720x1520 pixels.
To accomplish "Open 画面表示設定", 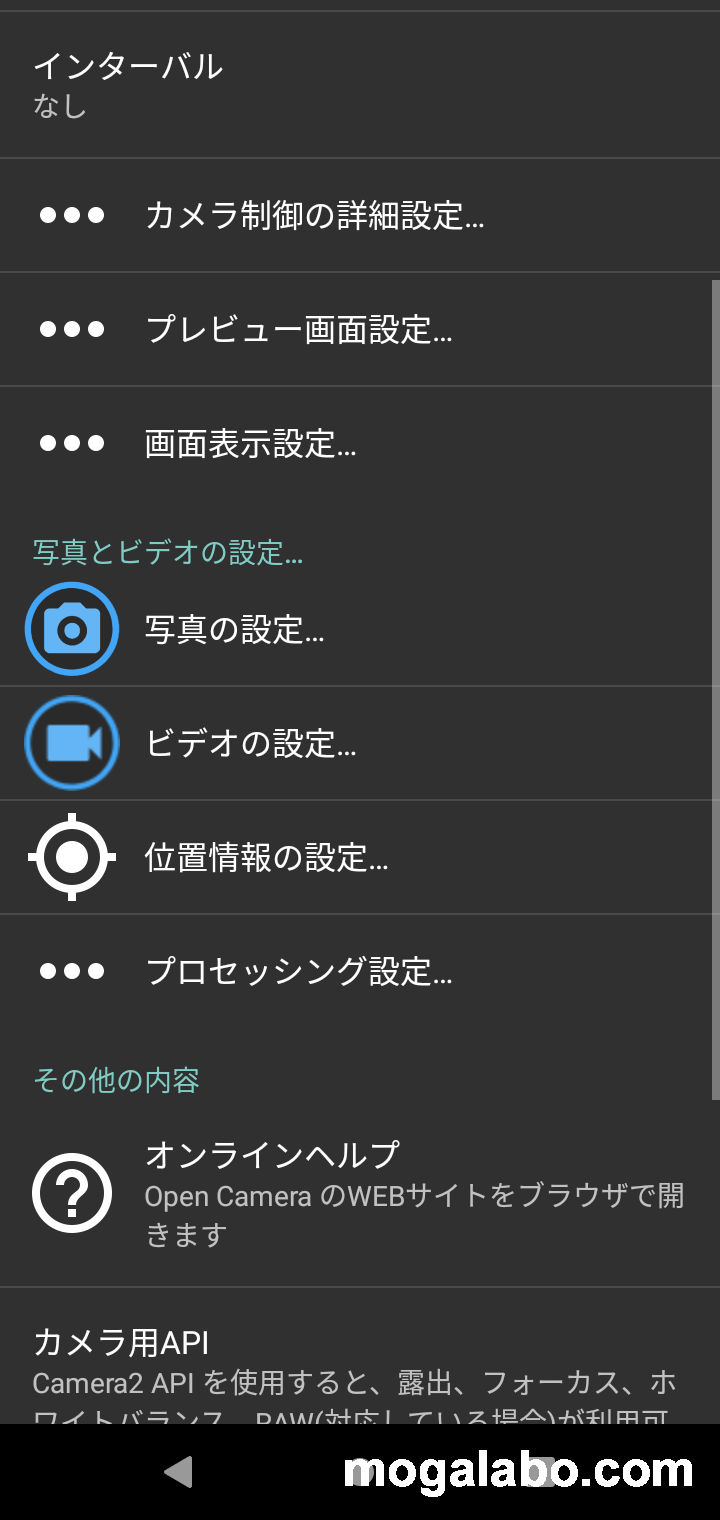I will click(360, 444).
